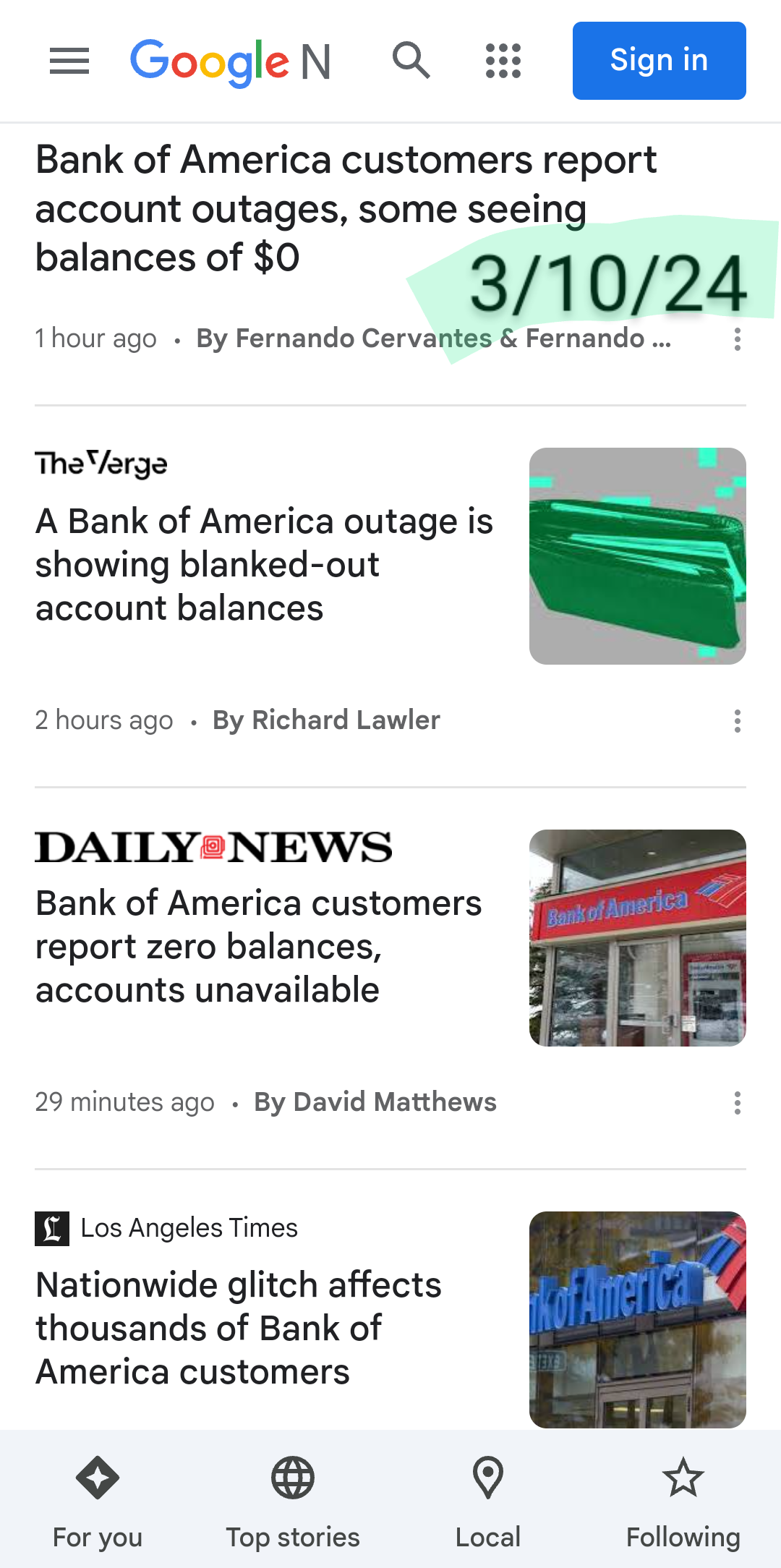781x1568 pixels.
Task: Read Daily News article on zero balances
Action: click(259, 946)
